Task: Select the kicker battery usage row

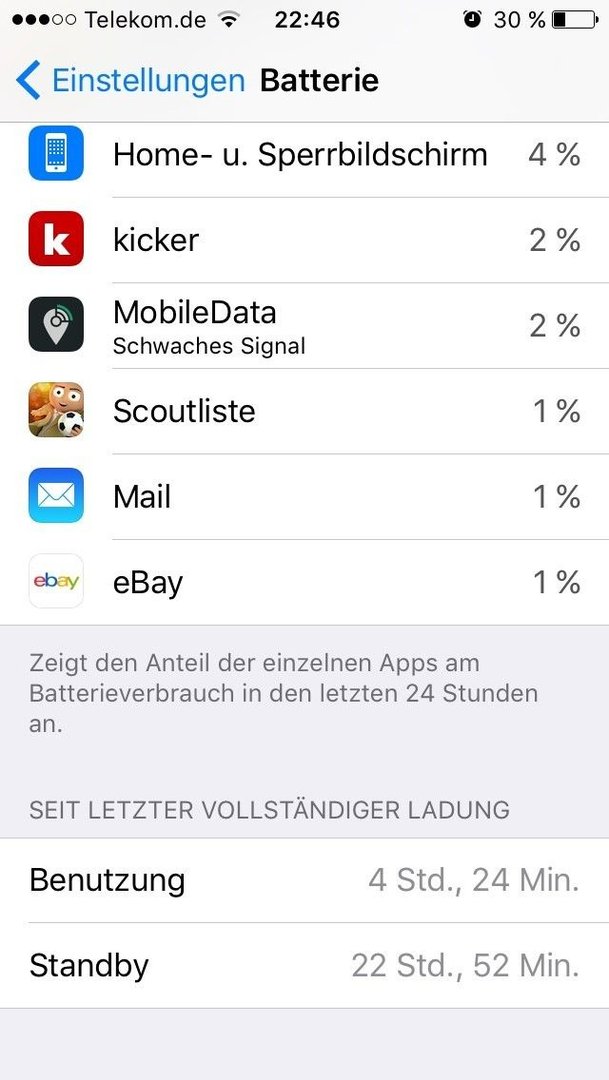Action: point(300,240)
